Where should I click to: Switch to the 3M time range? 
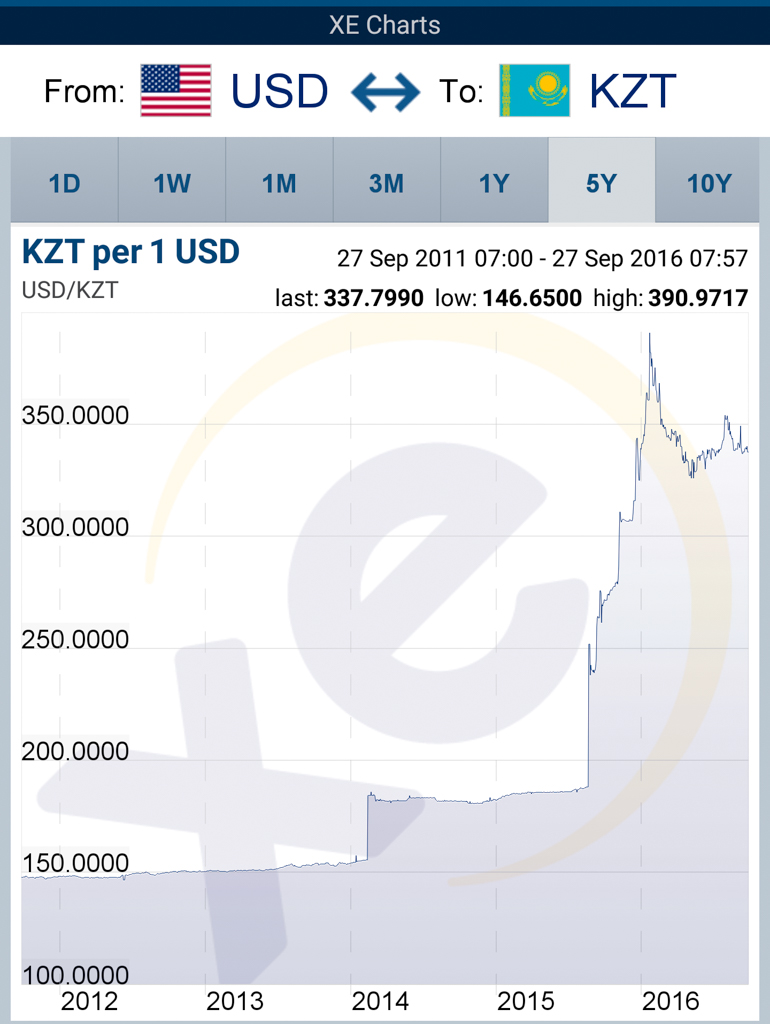386,183
